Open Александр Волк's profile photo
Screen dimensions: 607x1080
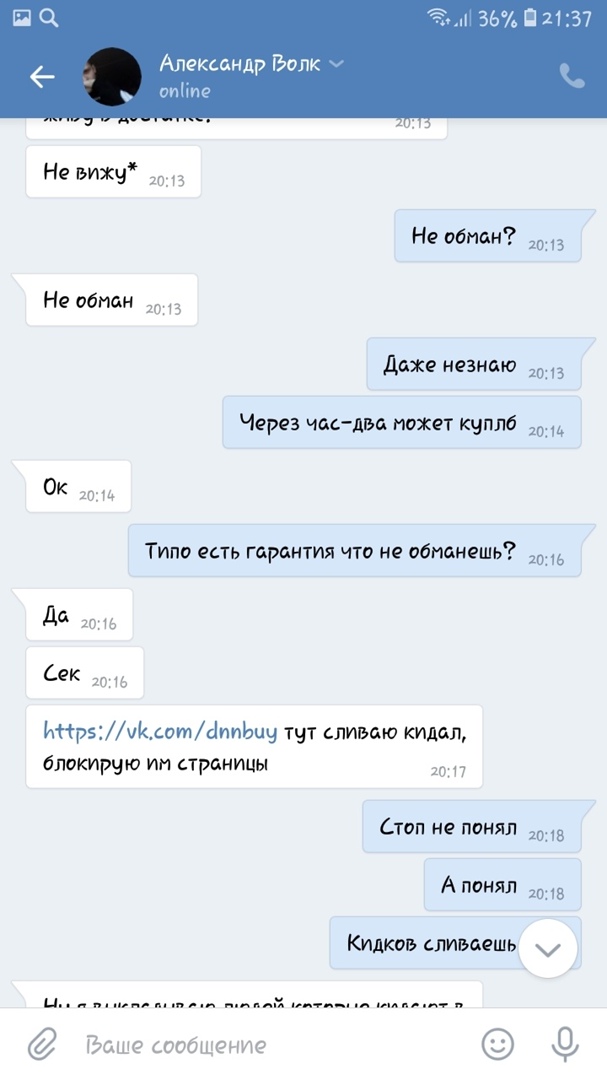click(111, 77)
